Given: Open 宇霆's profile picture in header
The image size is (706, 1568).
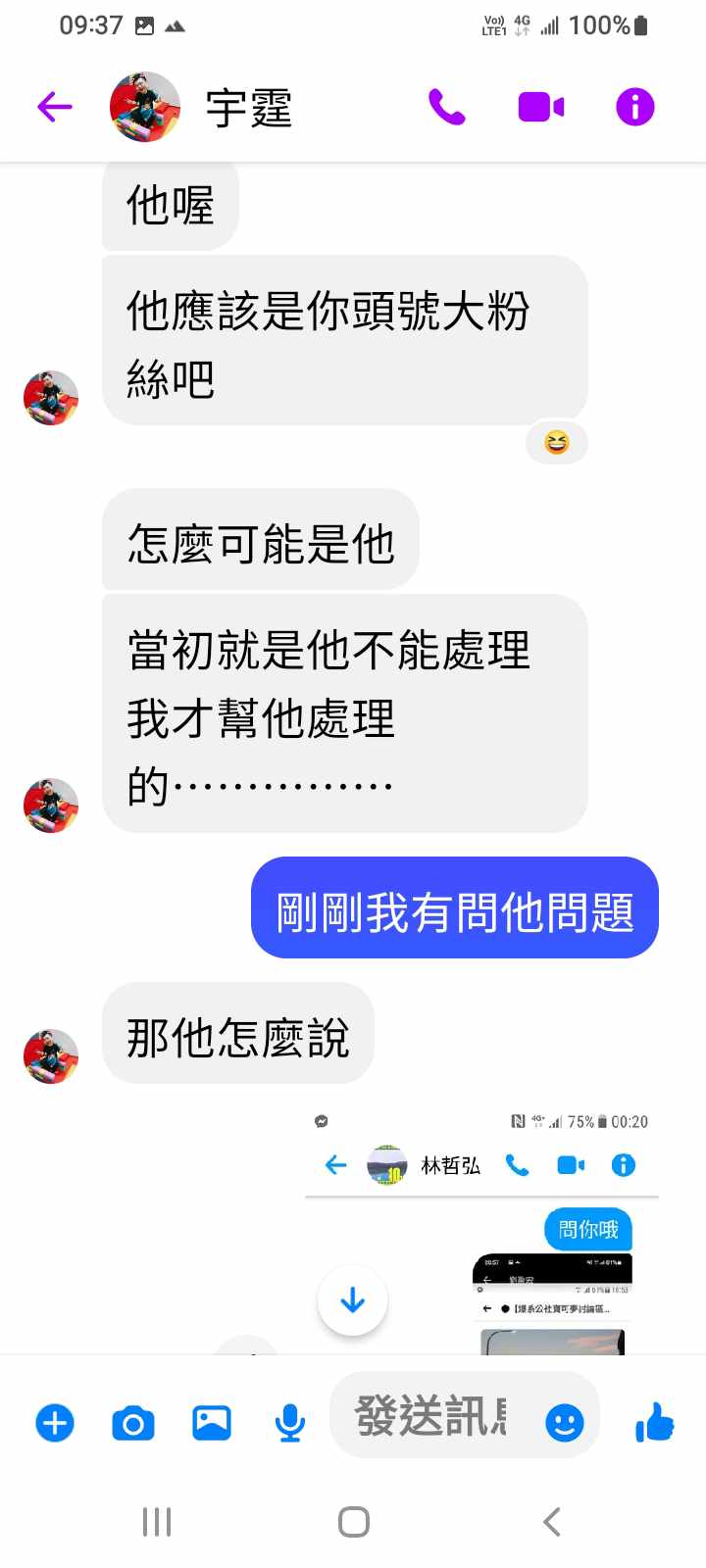Looking at the screenshot, I should point(145,107).
